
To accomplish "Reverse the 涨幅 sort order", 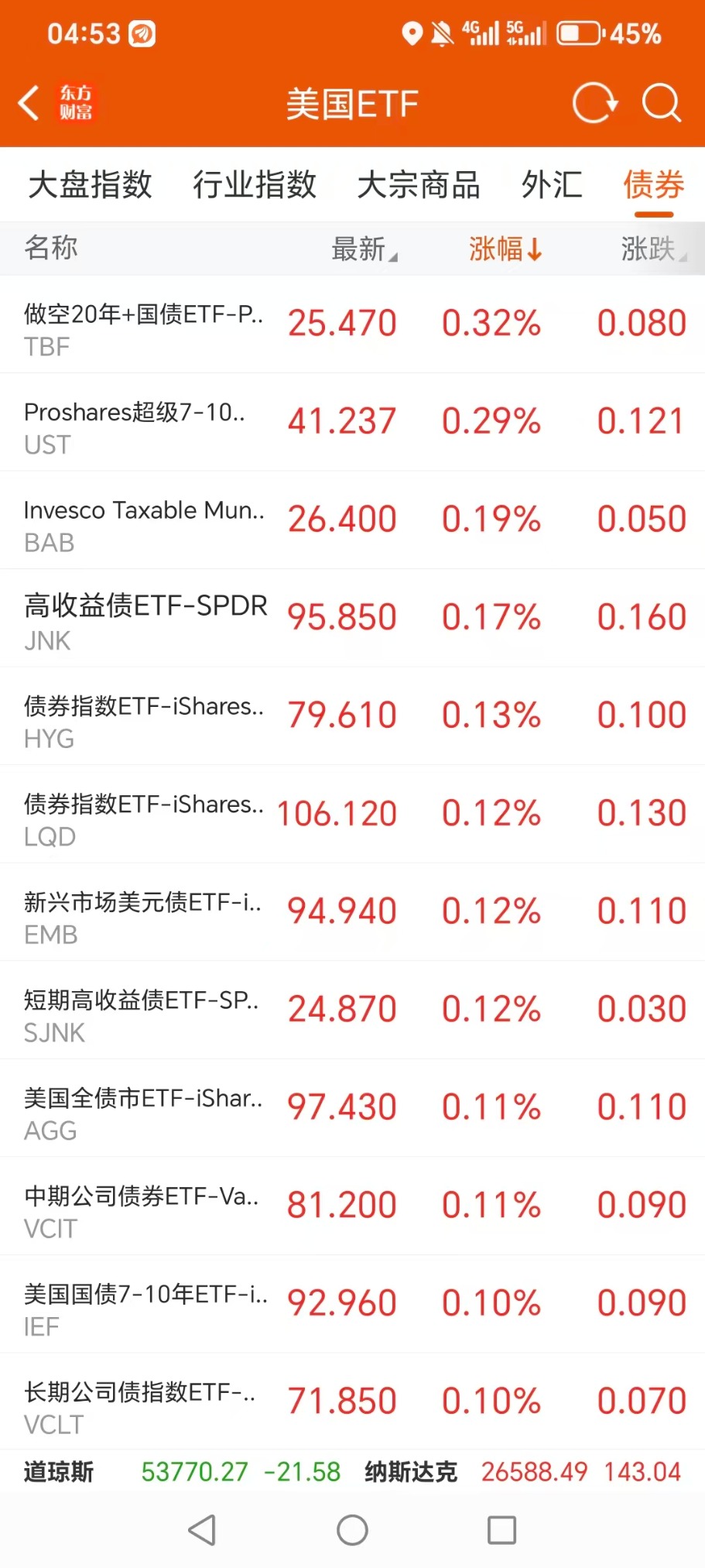I will 505,249.
